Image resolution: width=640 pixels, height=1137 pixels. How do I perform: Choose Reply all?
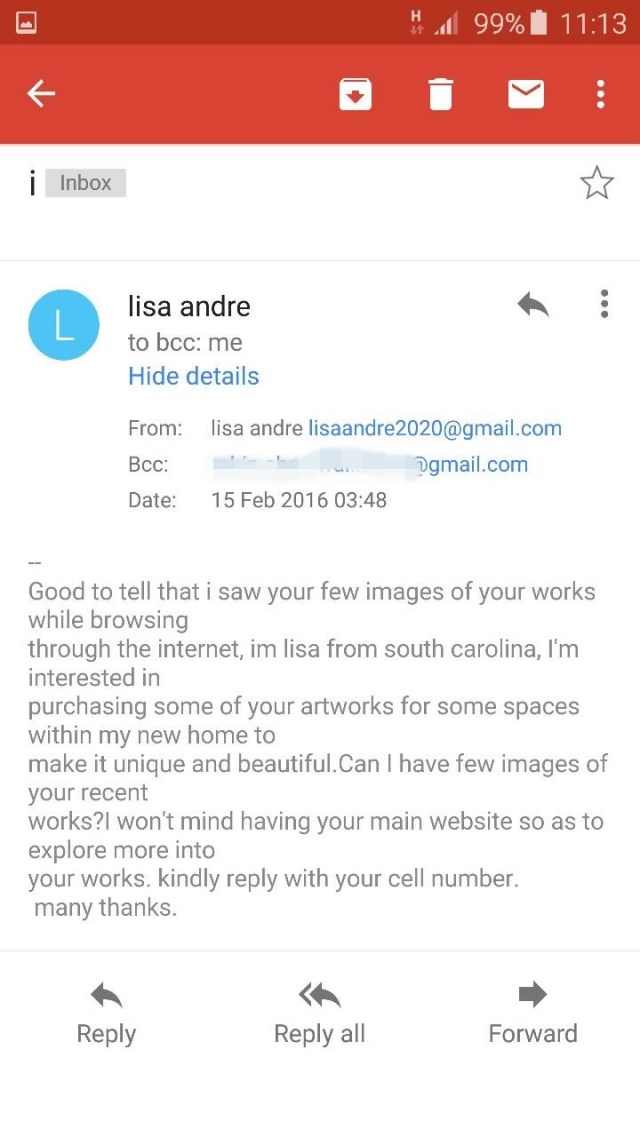(x=319, y=1013)
